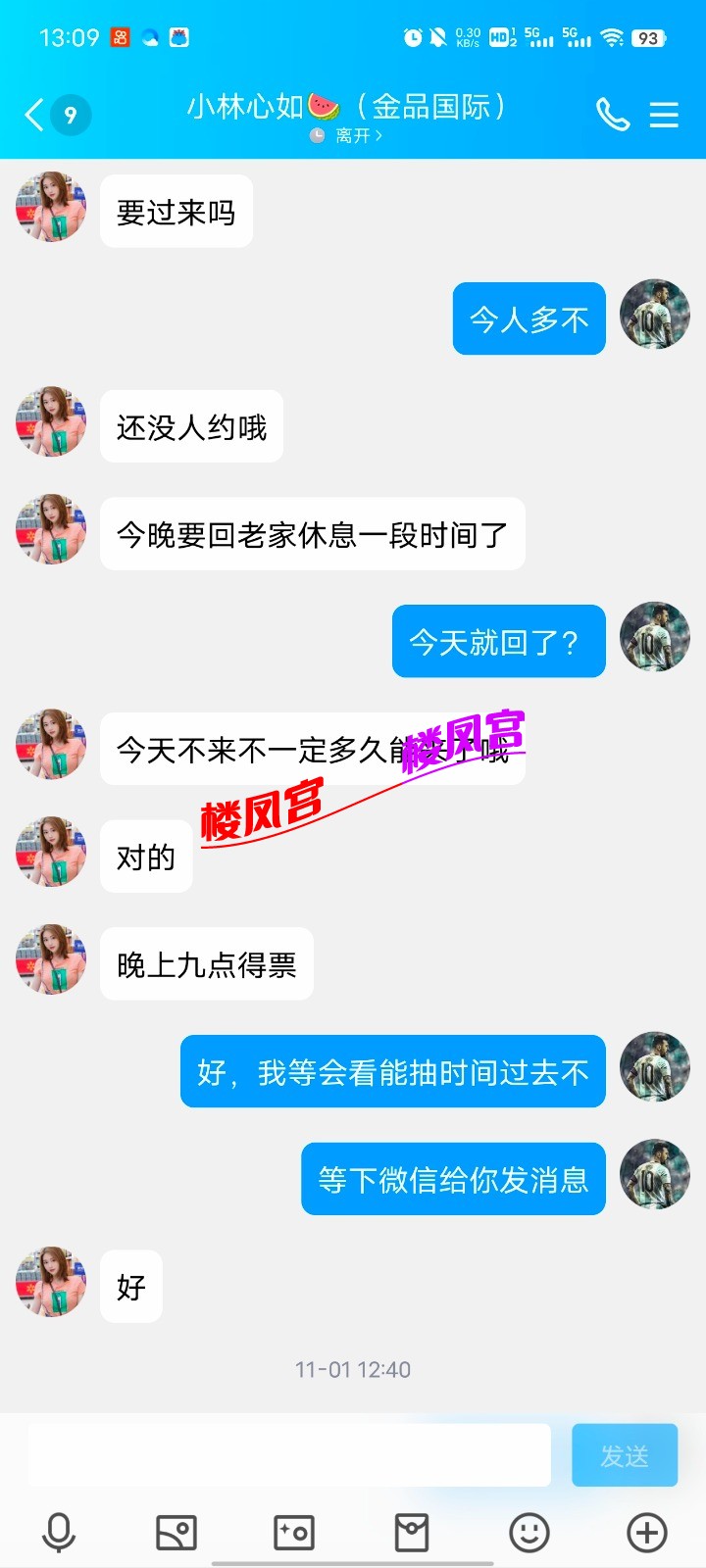Screen dimensions: 706x1568
Task: Open the emoji smiley icon
Action: 529,1532
